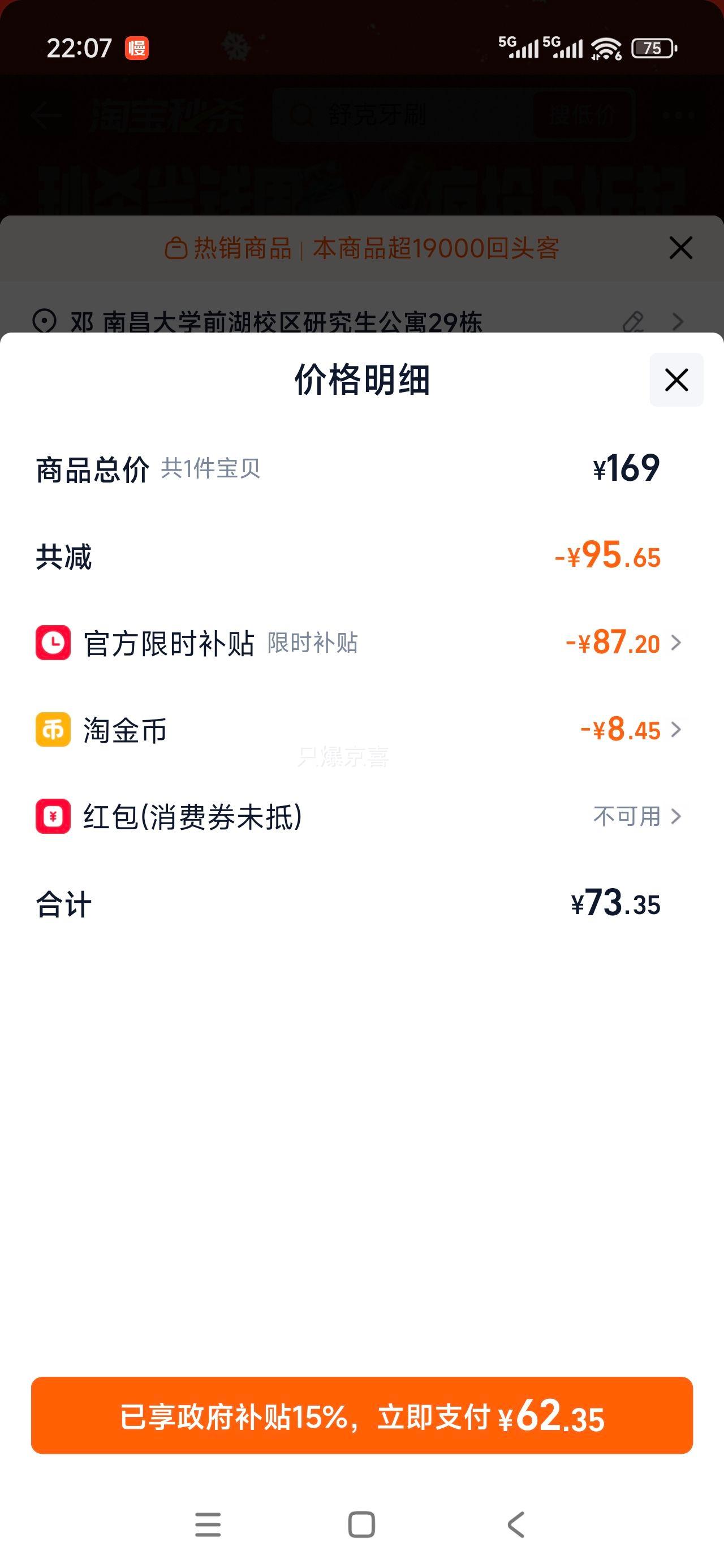This screenshot has width=724, height=1568.
Task: Dismiss the 热销商品 banner
Action: tap(682, 248)
